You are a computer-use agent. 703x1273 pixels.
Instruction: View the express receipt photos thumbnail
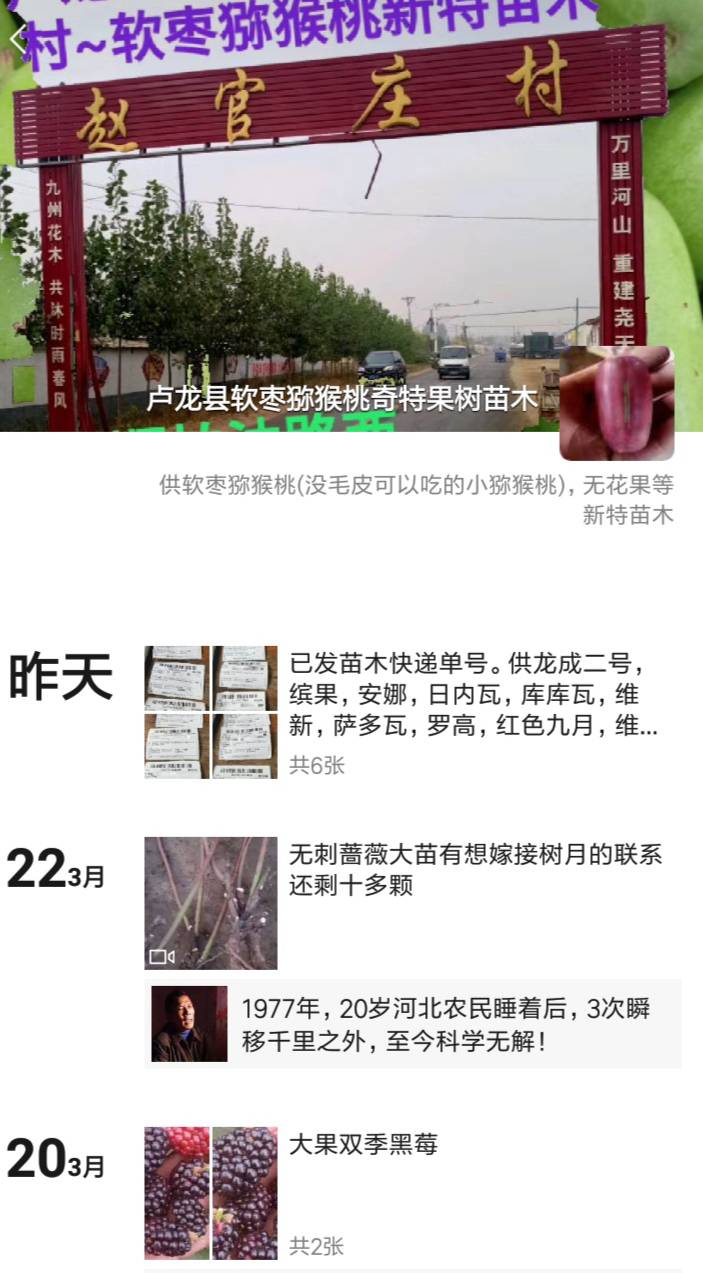tap(211, 712)
